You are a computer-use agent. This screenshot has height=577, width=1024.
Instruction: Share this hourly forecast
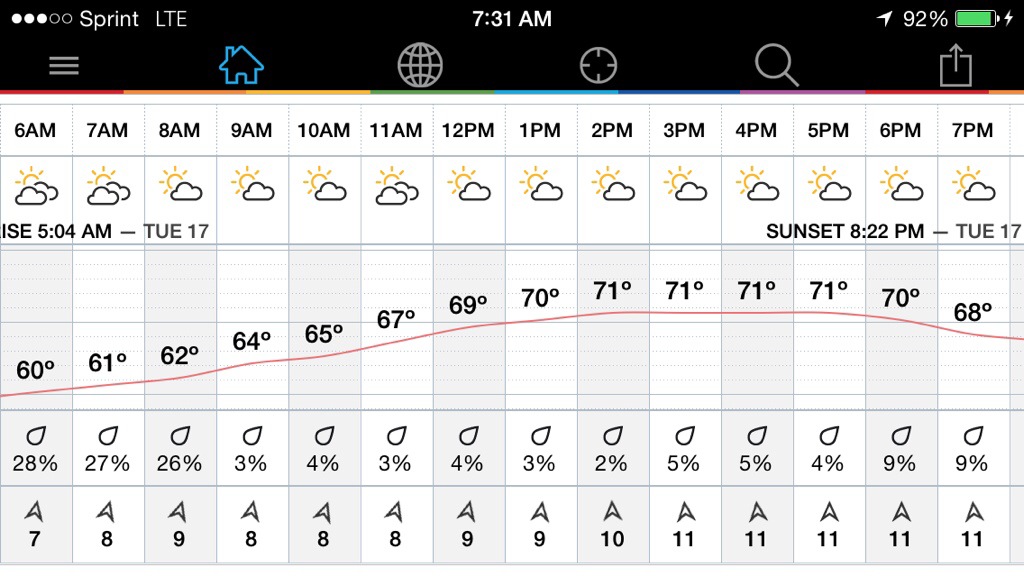(x=955, y=66)
